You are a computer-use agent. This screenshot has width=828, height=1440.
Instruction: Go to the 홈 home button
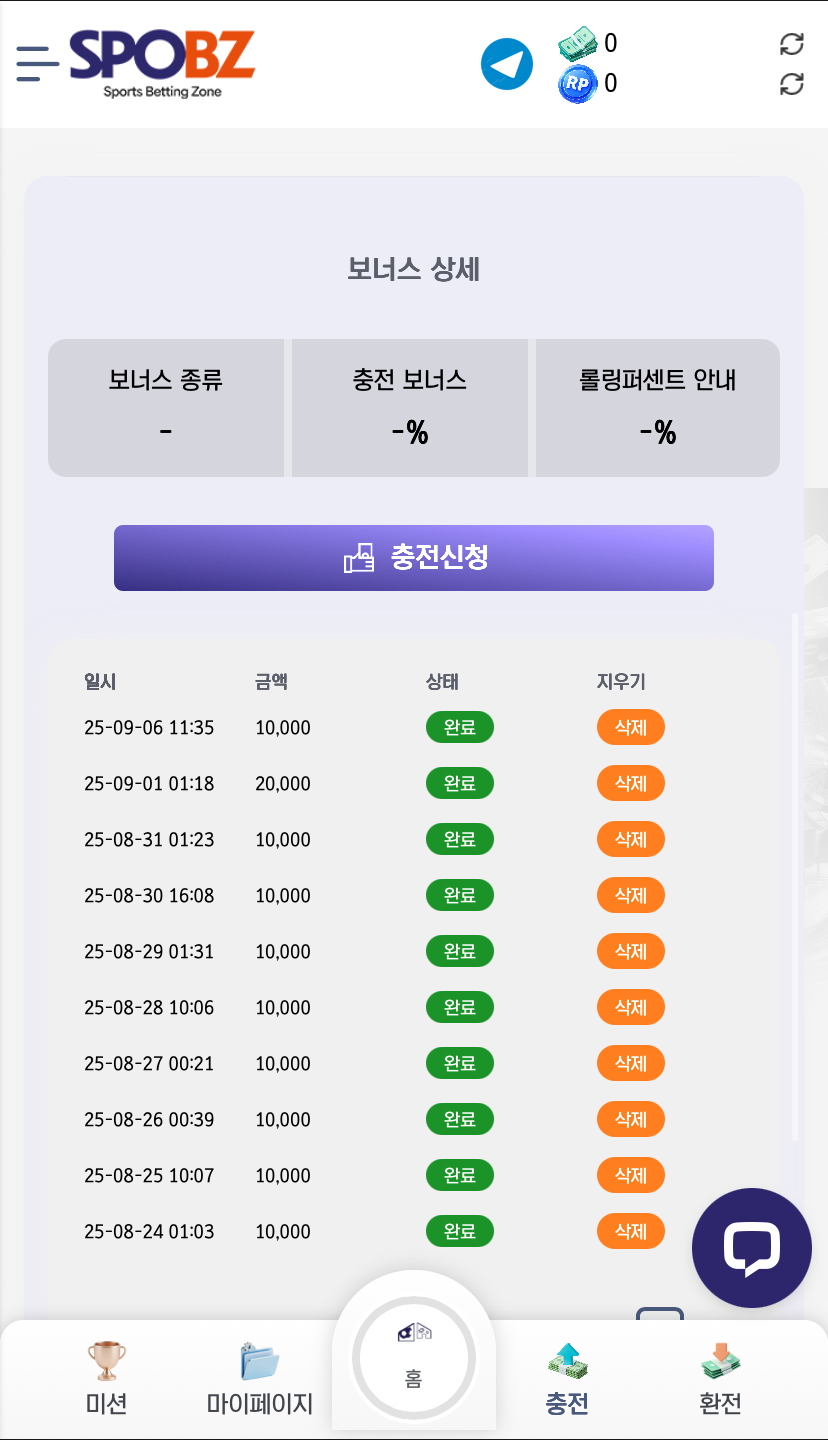tap(414, 1360)
